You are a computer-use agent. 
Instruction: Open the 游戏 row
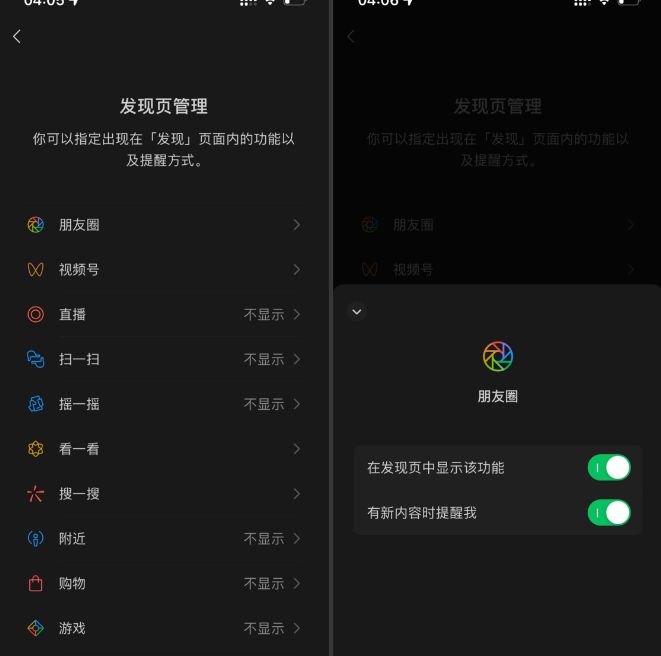pyautogui.click(x=165, y=628)
